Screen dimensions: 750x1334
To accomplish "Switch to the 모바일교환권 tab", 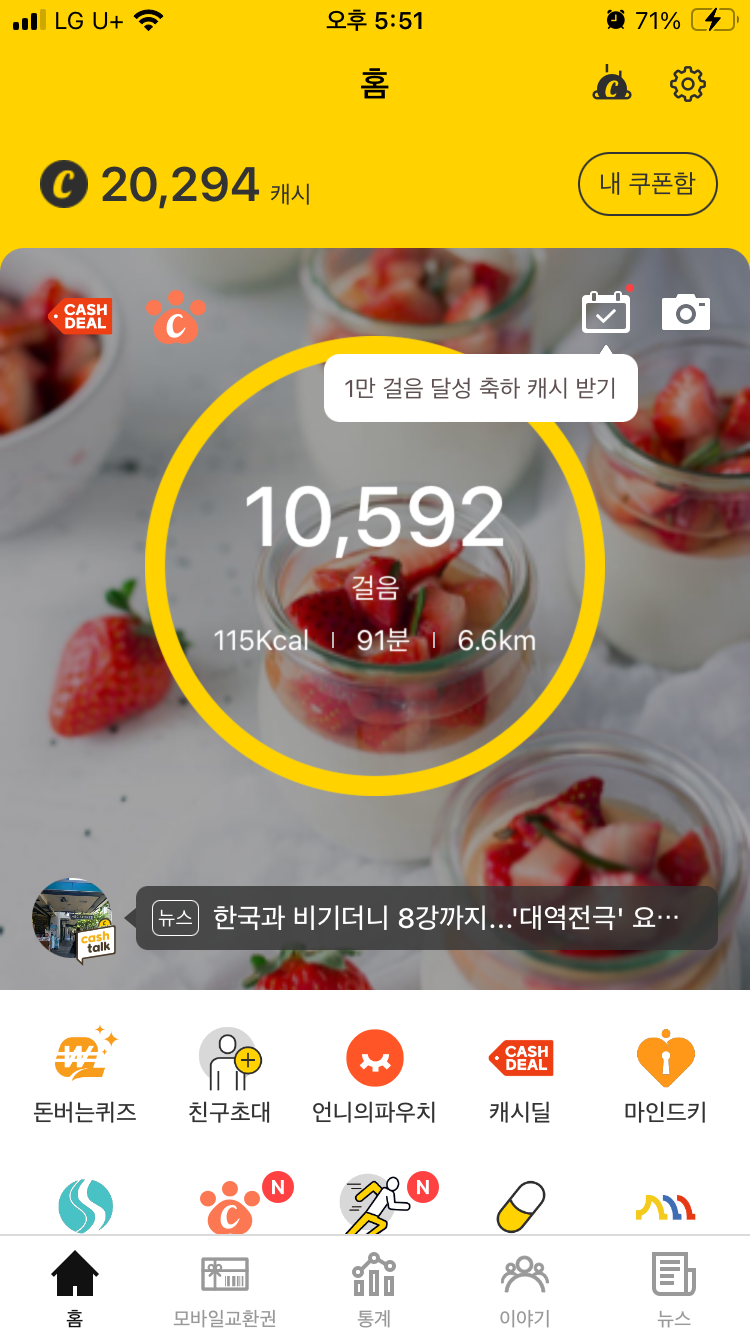I will coord(225,1290).
